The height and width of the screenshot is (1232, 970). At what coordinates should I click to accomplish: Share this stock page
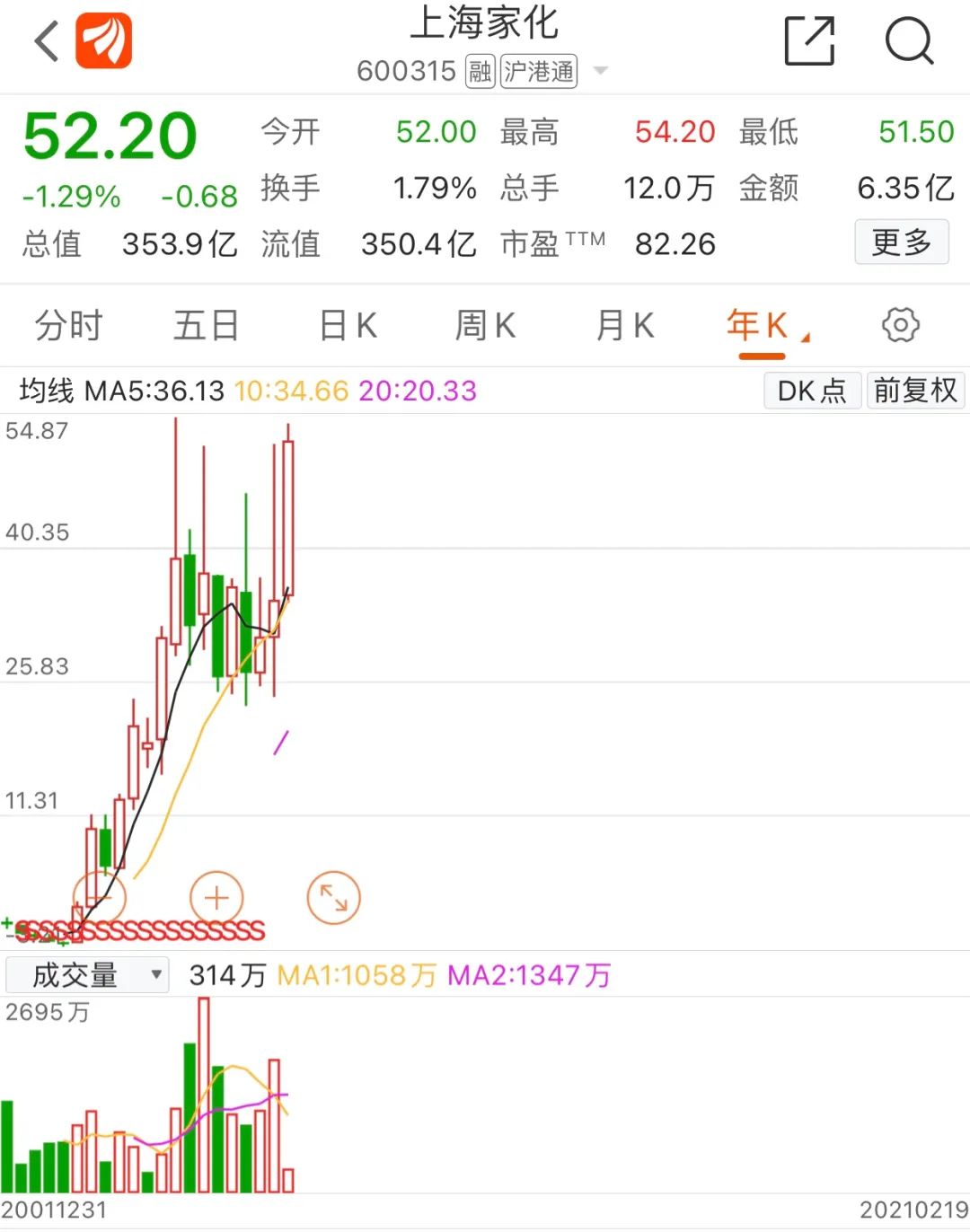809,41
